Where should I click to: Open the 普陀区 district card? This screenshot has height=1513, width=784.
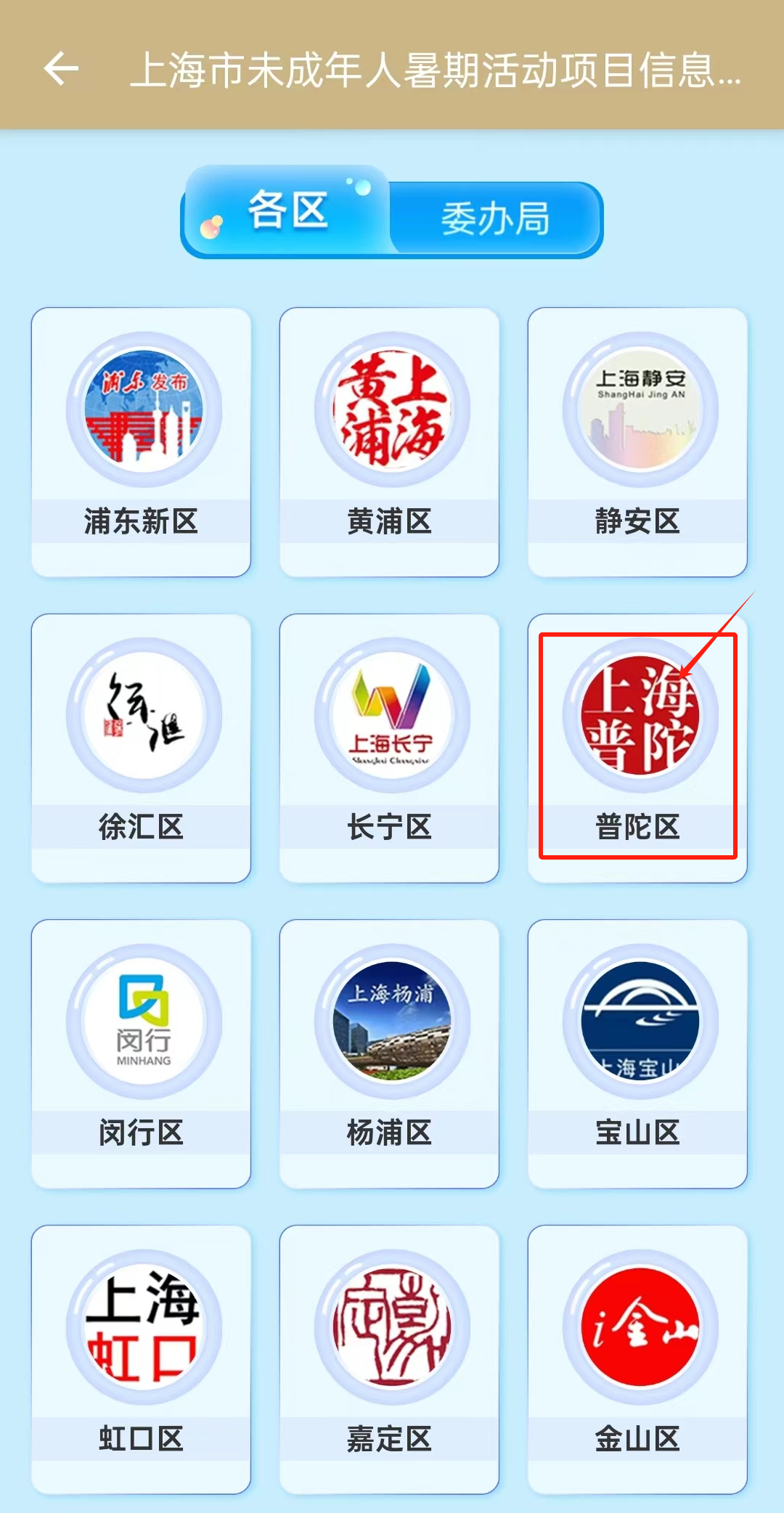pyautogui.click(x=637, y=748)
